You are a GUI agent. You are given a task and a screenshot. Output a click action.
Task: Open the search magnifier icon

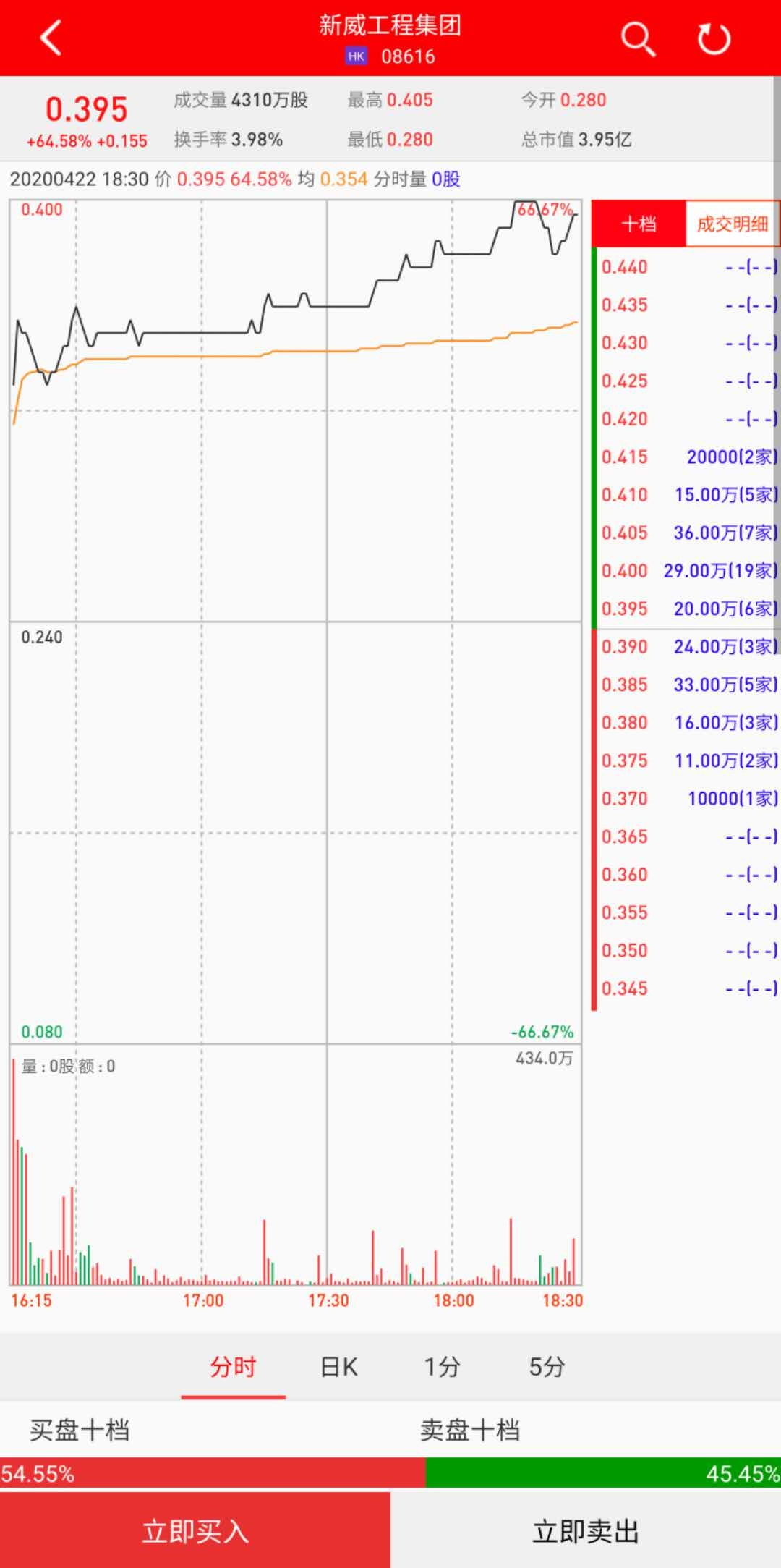pos(637,38)
